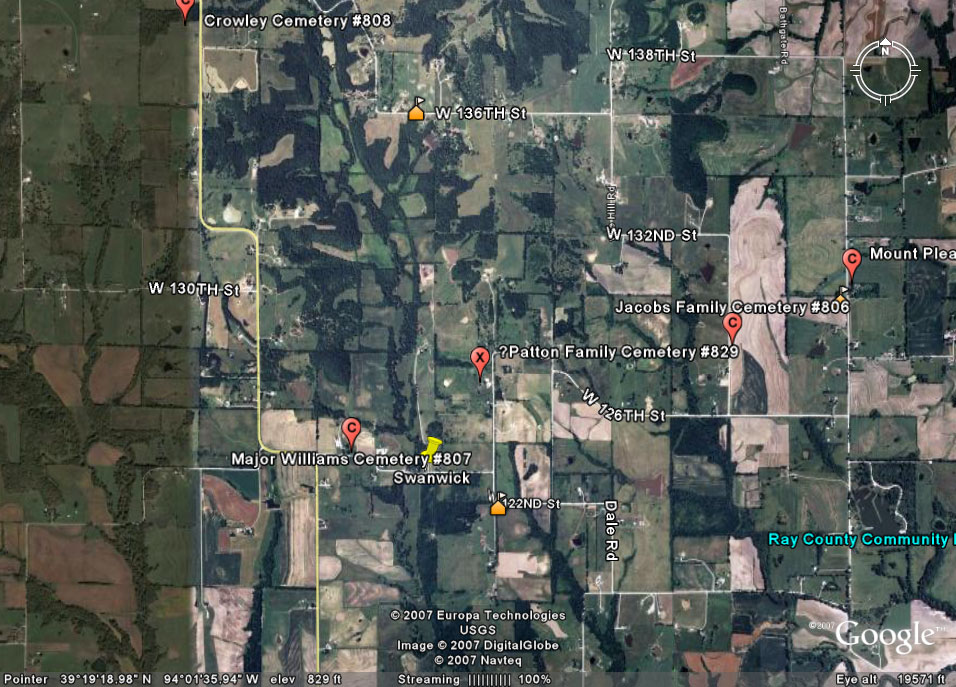Tap the yellow Swanwick pushpin
The height and width of the screenshot is (687, 956).
point(433,449)
